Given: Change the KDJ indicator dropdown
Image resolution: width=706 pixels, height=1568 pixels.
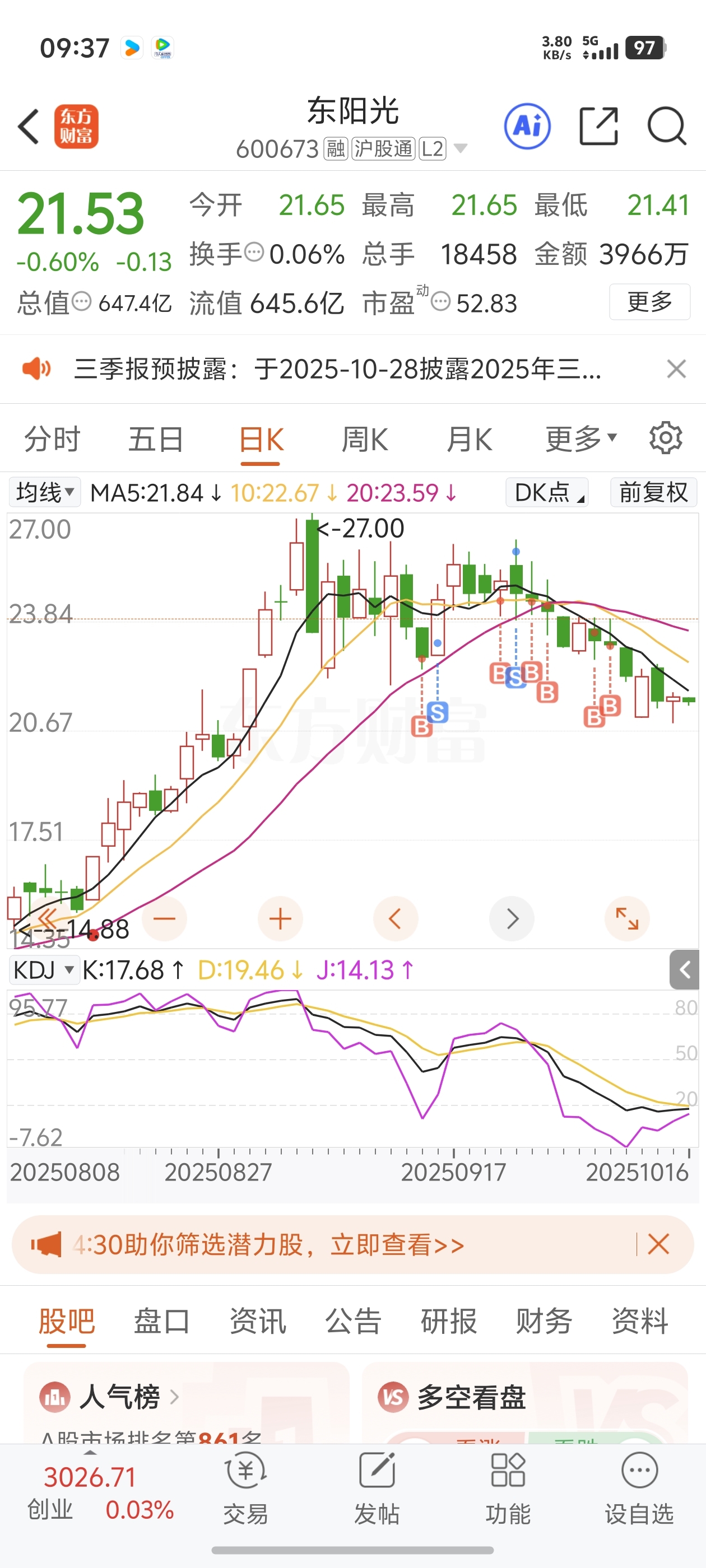Looking at the screenshot, I should pyautogui.click(x=44, y=970).
